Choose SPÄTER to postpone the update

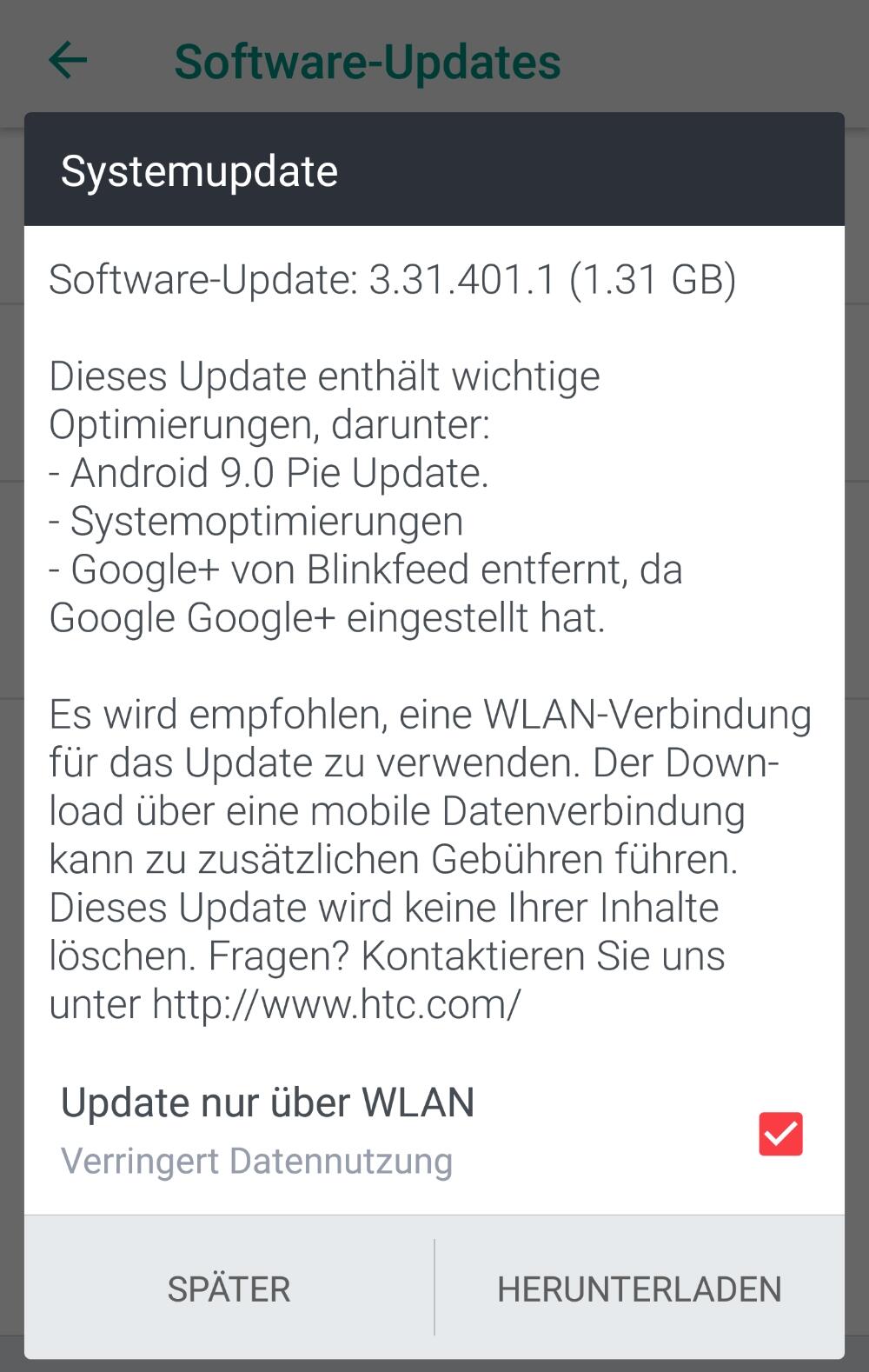click(229, 1289)
